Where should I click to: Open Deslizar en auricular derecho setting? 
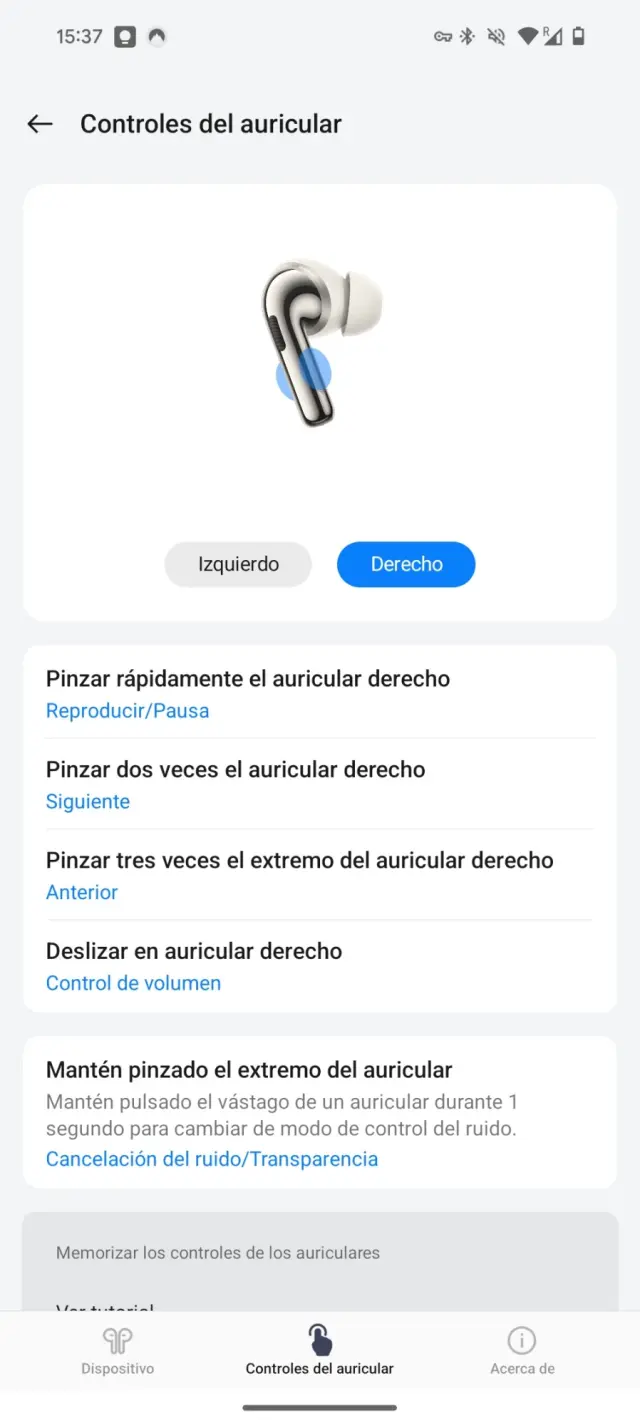coord(319,966)
